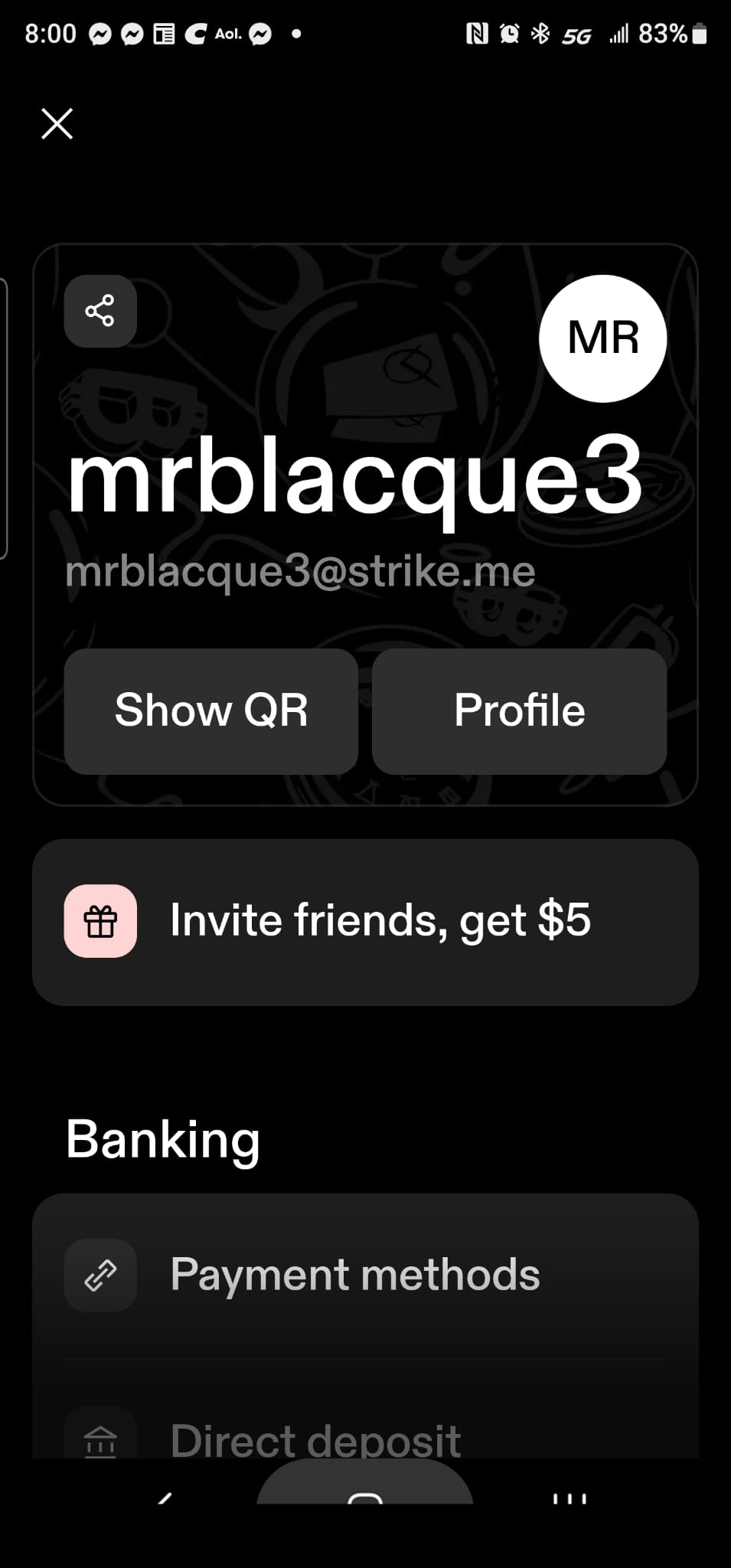Open Invite friends, get $5
Image resolution: width=731 pixels, height=1568 pixels.
365,922
